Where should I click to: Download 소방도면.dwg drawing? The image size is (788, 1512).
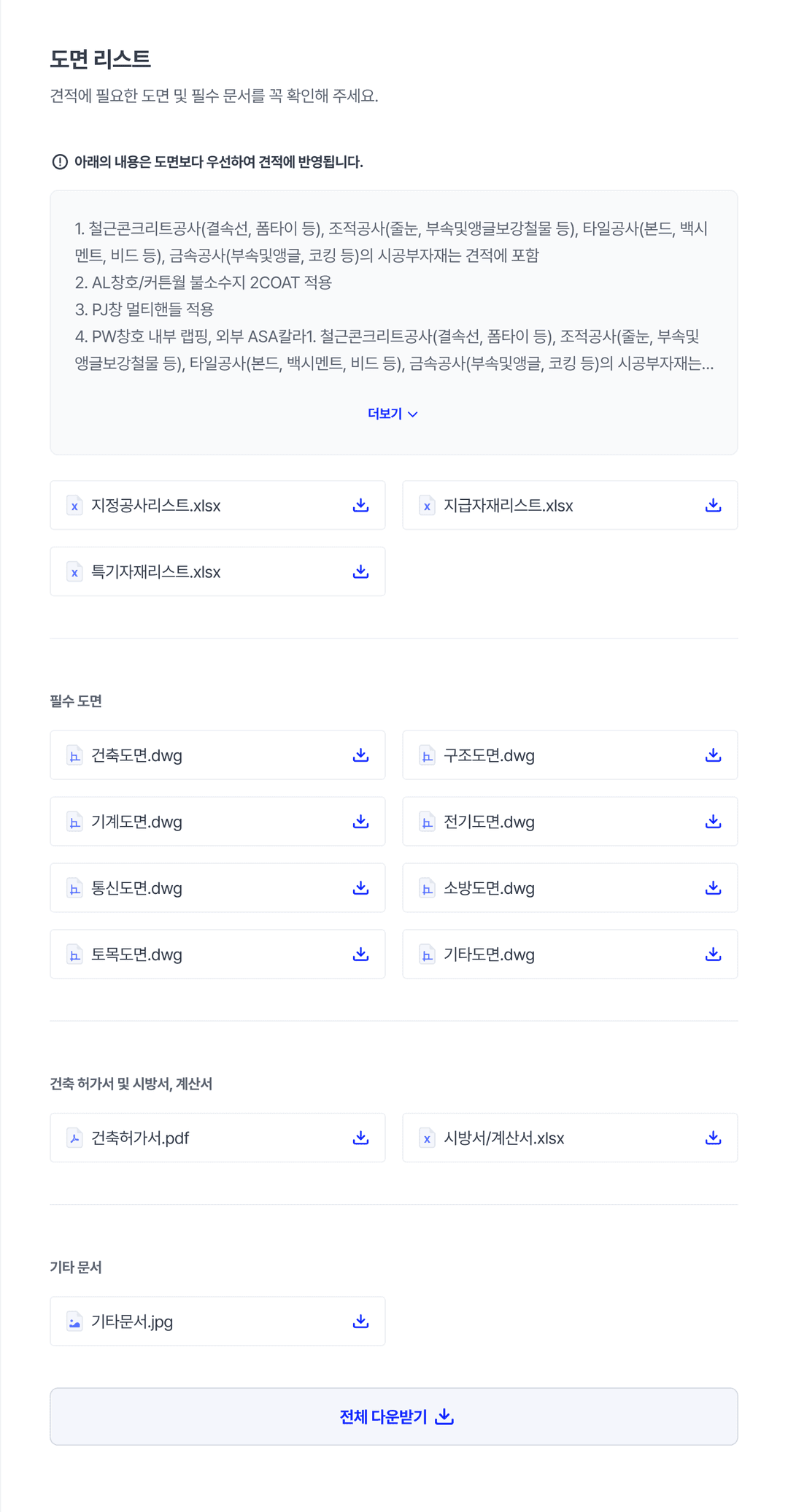[x=713, y=888]
